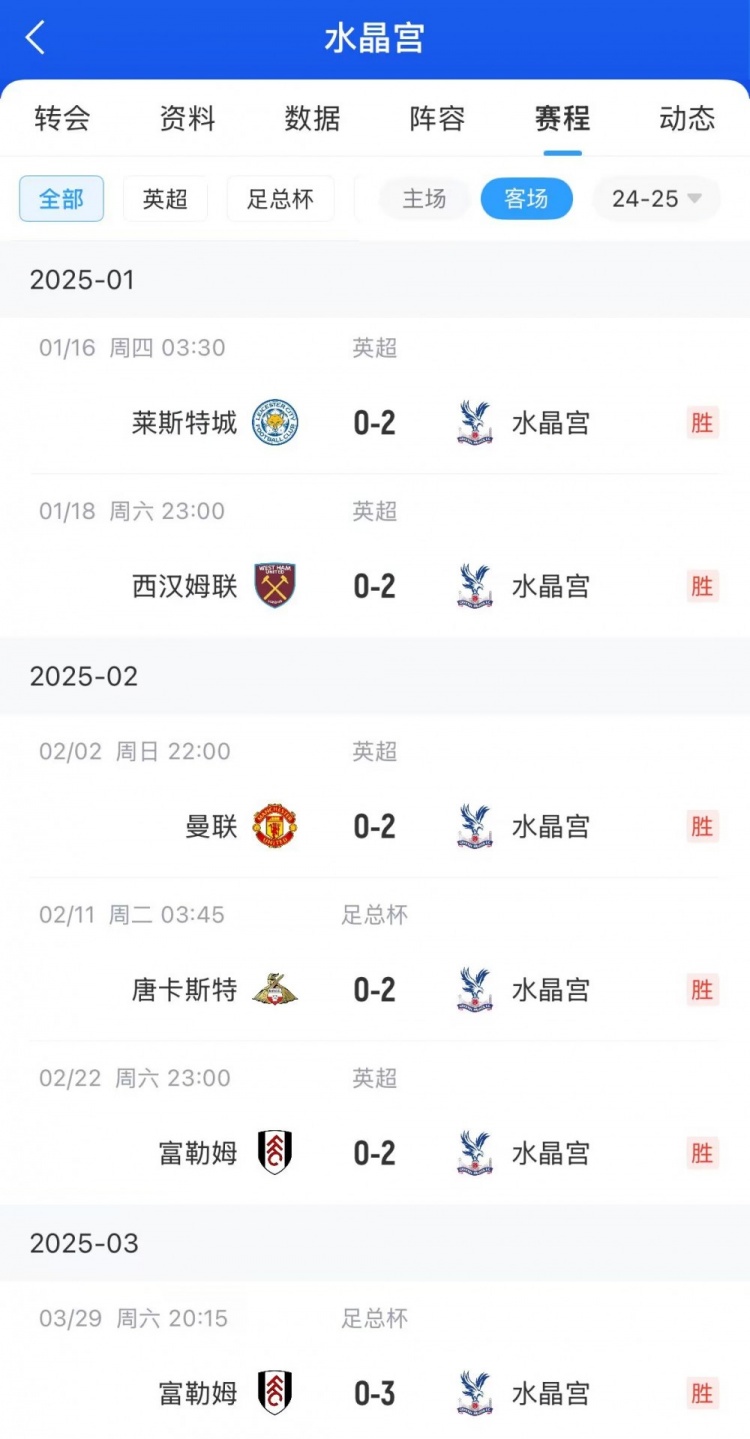This screenshot has height=1439, width=750.
Task: Switch to the 资料 tab
Action: (187, 119)
